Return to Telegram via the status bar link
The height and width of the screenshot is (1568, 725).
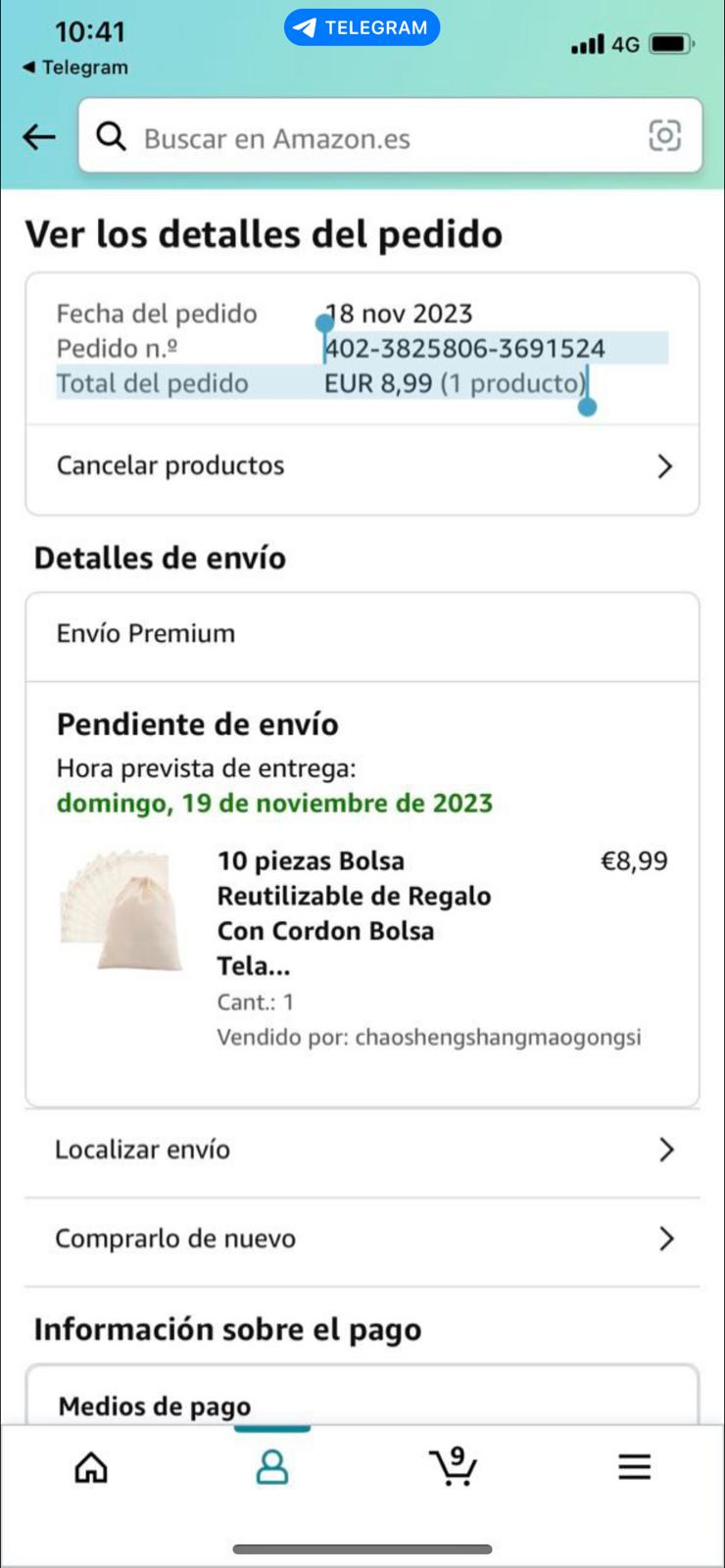(x=75, y=68)
